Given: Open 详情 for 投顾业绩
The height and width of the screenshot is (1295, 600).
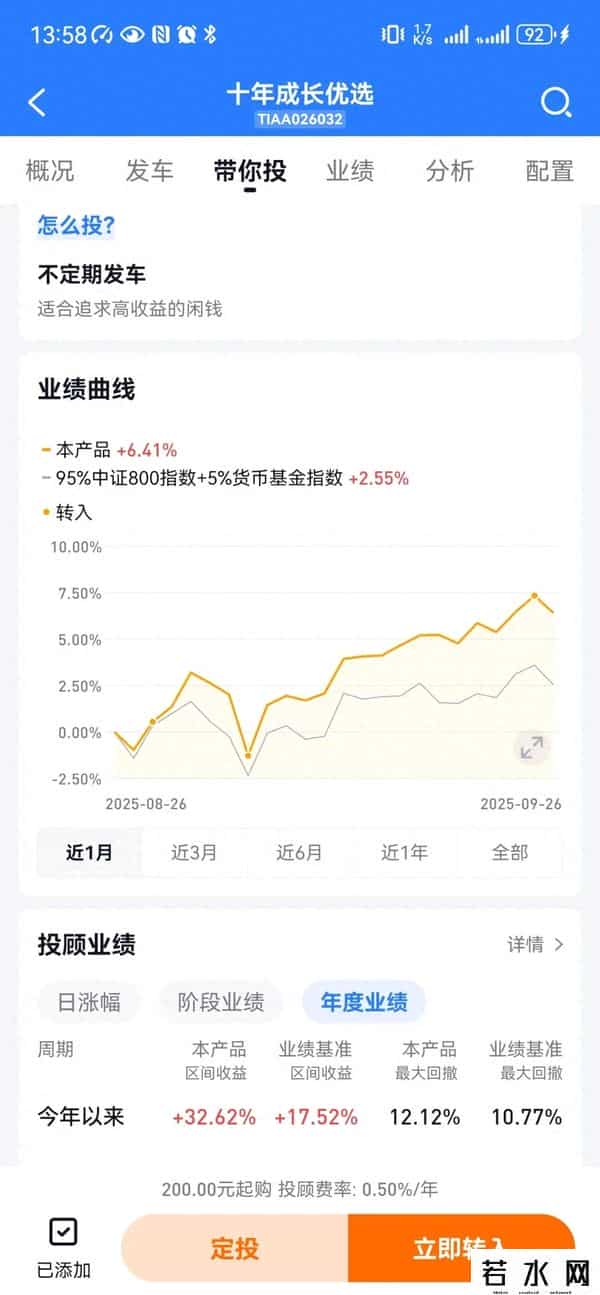Looking at the screenshot, I should pos(536,944).
